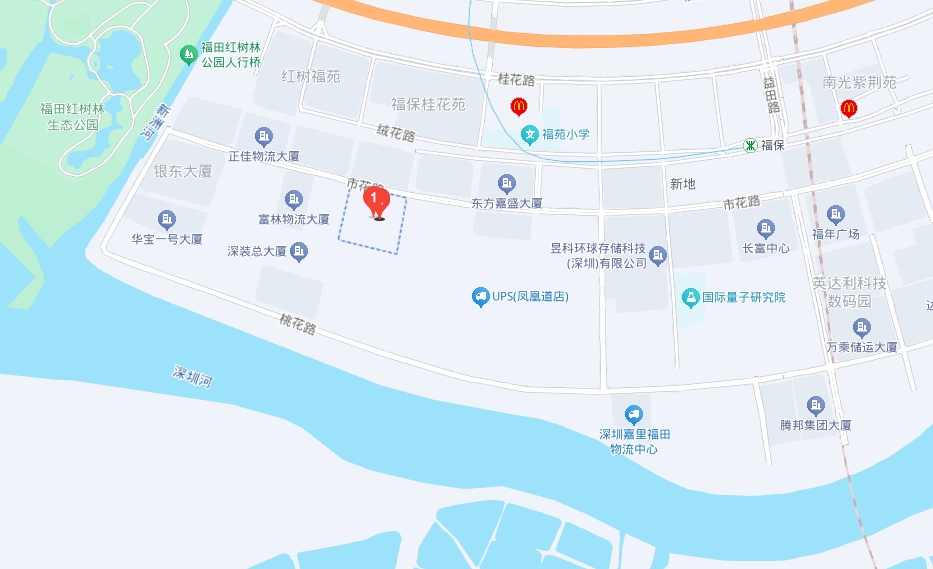Tap the 富林物流大厦 building marker
Viewport: 933px width, 569px height.
click(x=293, y=199)
